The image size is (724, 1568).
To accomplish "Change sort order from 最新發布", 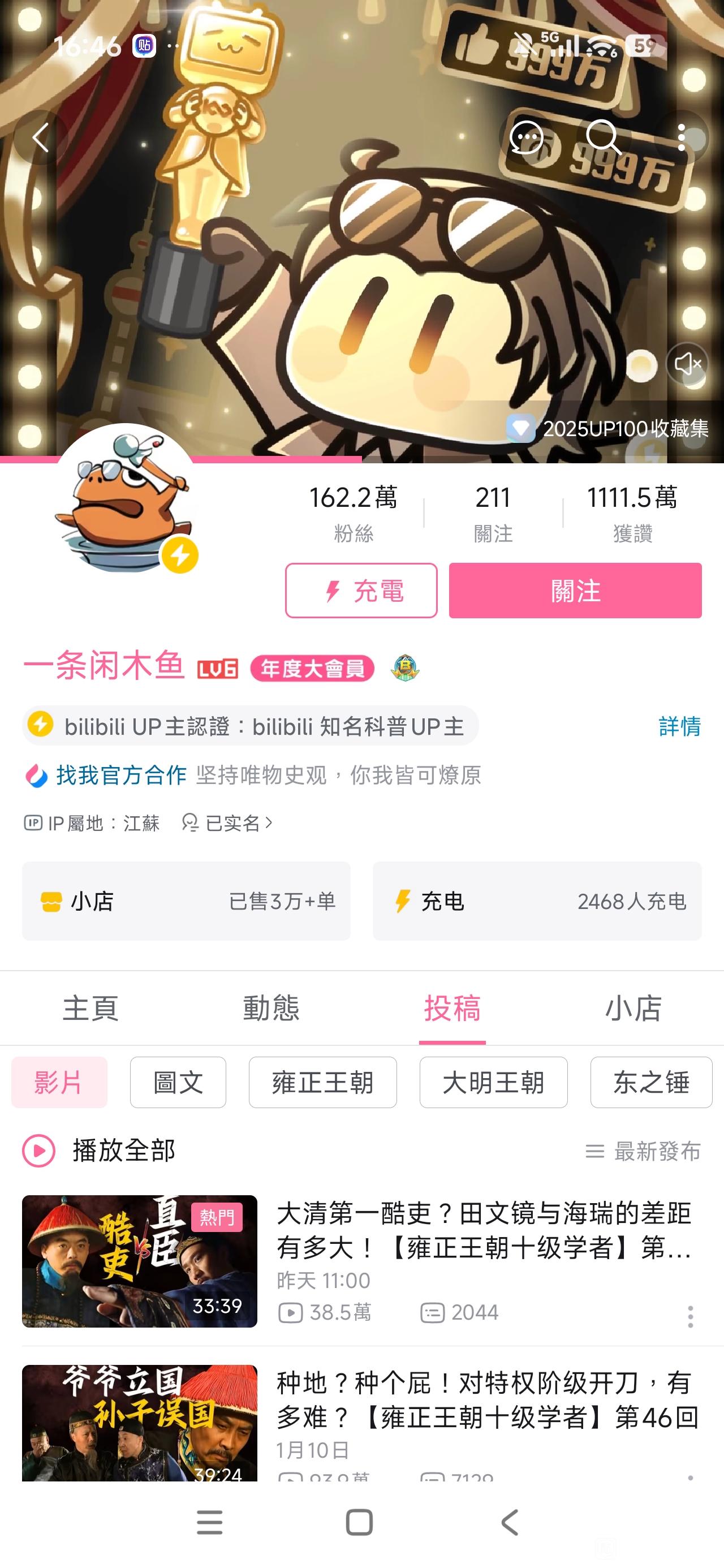I will 644,1151.
